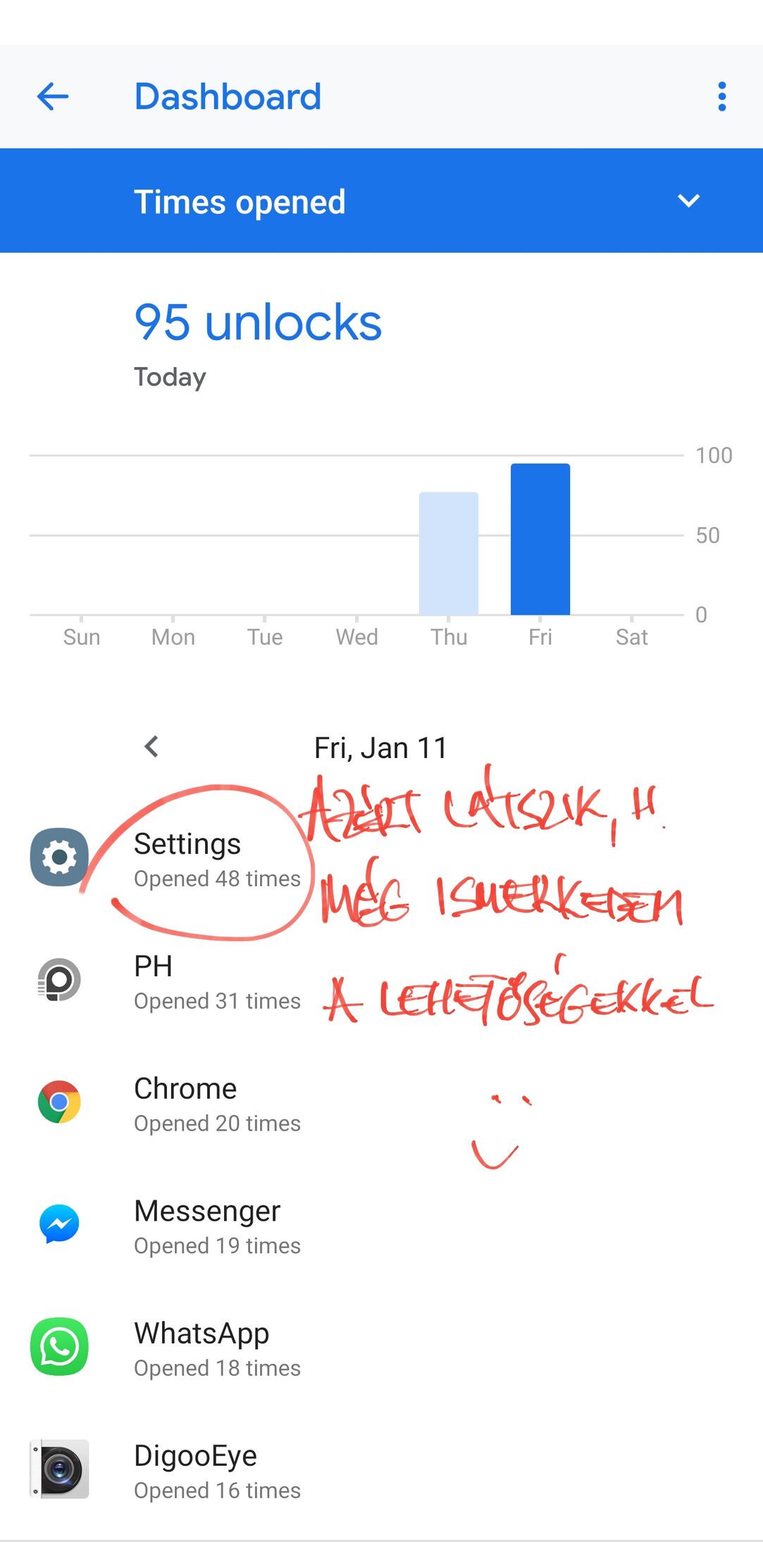The height and width of the screenshot is (1568, 763).
Task: Select the Fri bar in chart
Action: click(x=540, y=539)
